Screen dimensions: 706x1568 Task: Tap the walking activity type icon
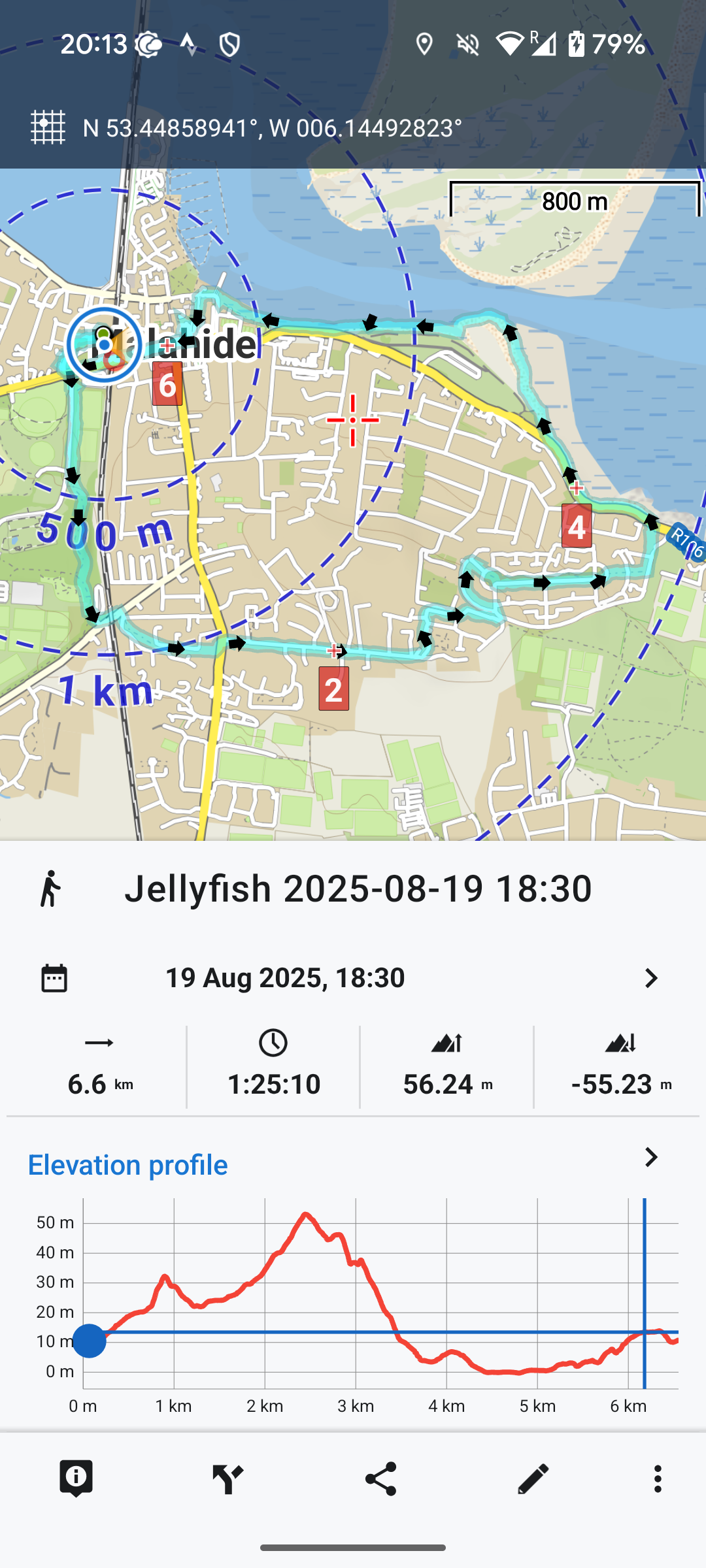[x=50, y=889]
